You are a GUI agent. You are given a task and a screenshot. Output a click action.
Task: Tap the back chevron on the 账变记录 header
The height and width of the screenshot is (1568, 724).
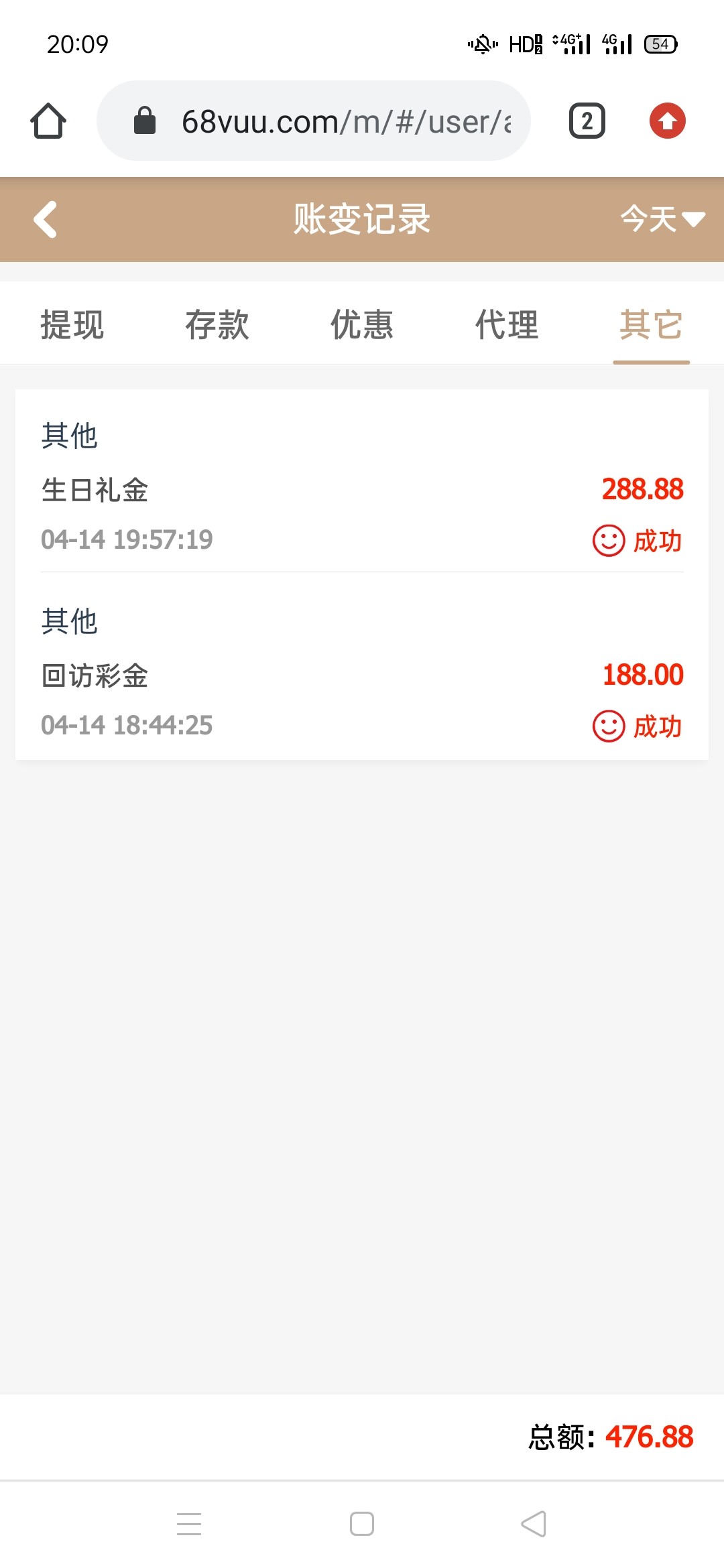point(46,219)
